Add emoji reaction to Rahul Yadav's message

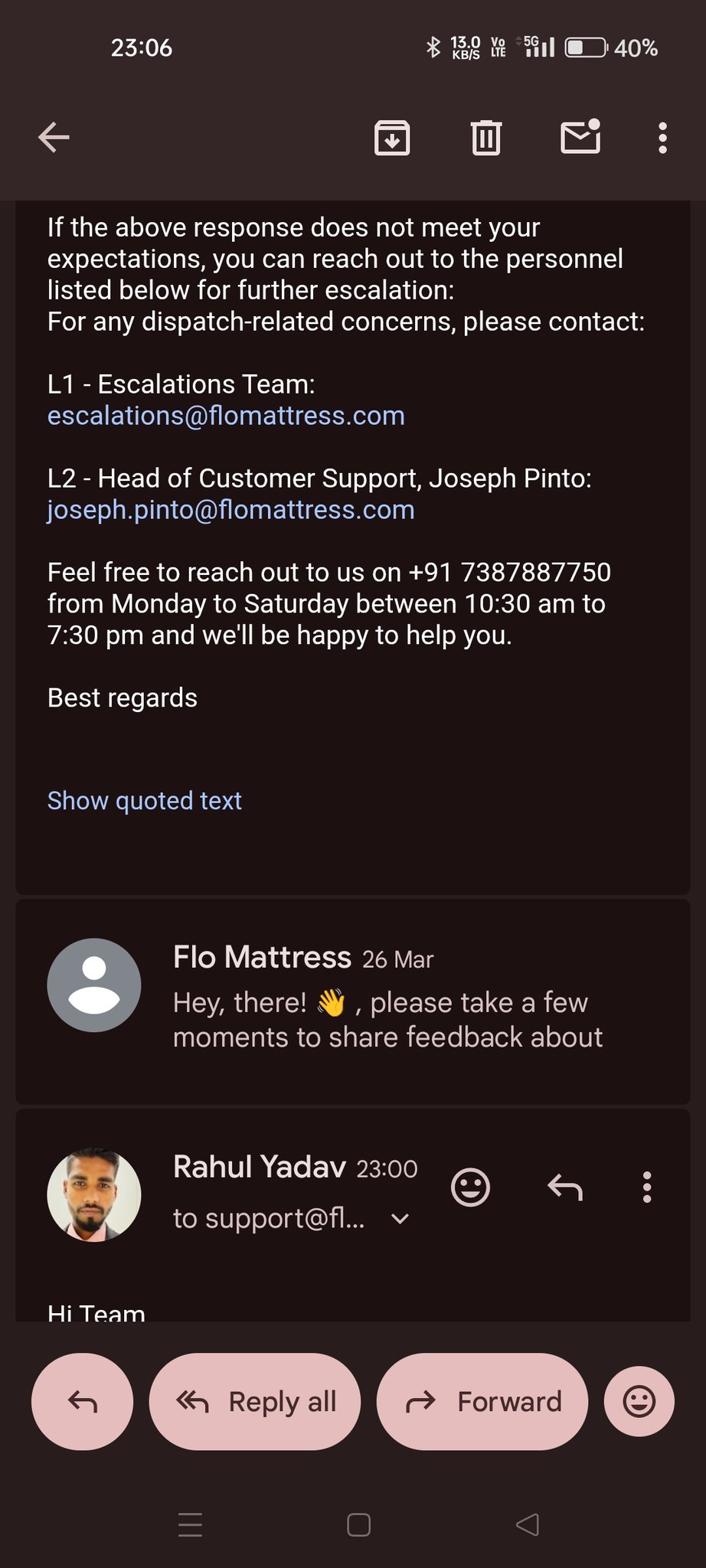click(x=470, y=1187)
